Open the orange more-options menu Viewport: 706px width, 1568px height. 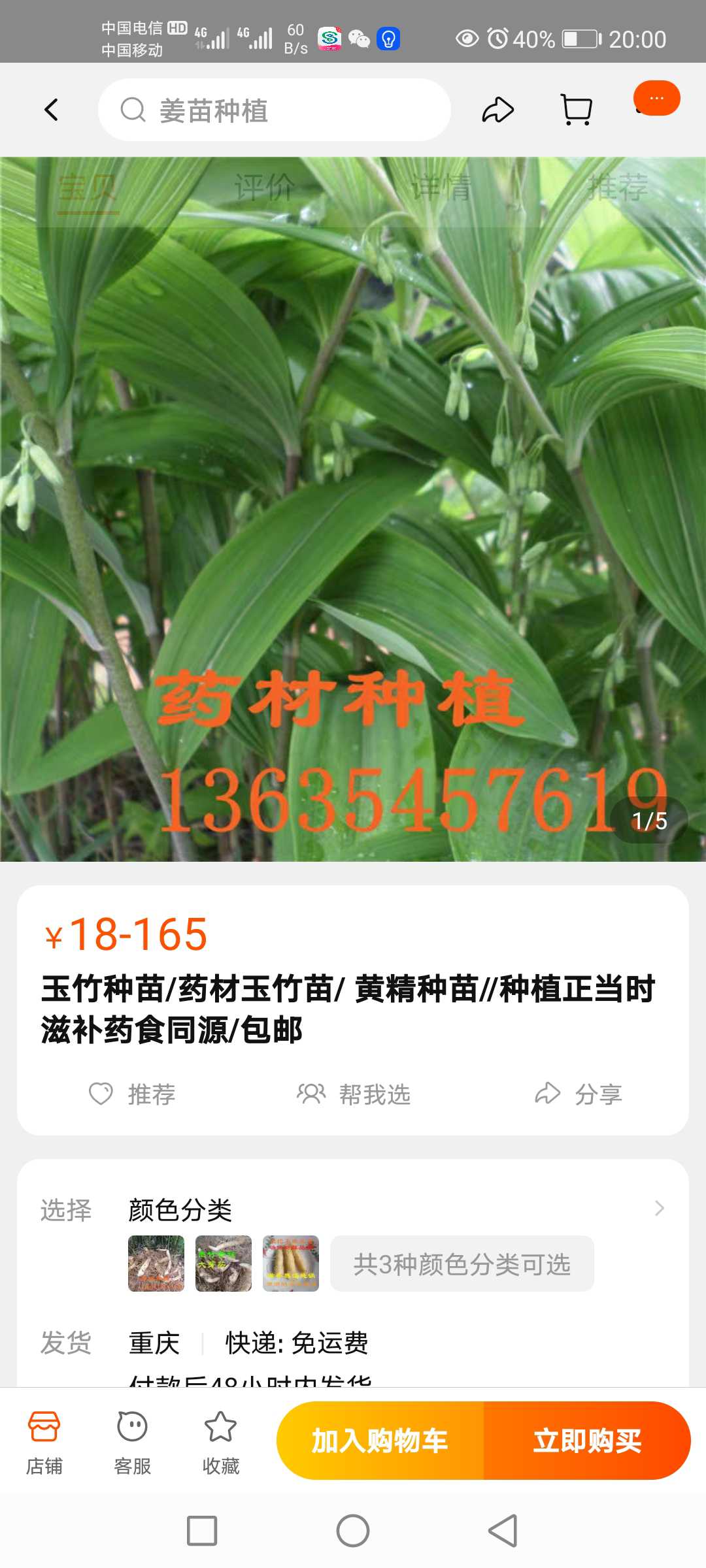pyautogui.click(x=656, y=98)
